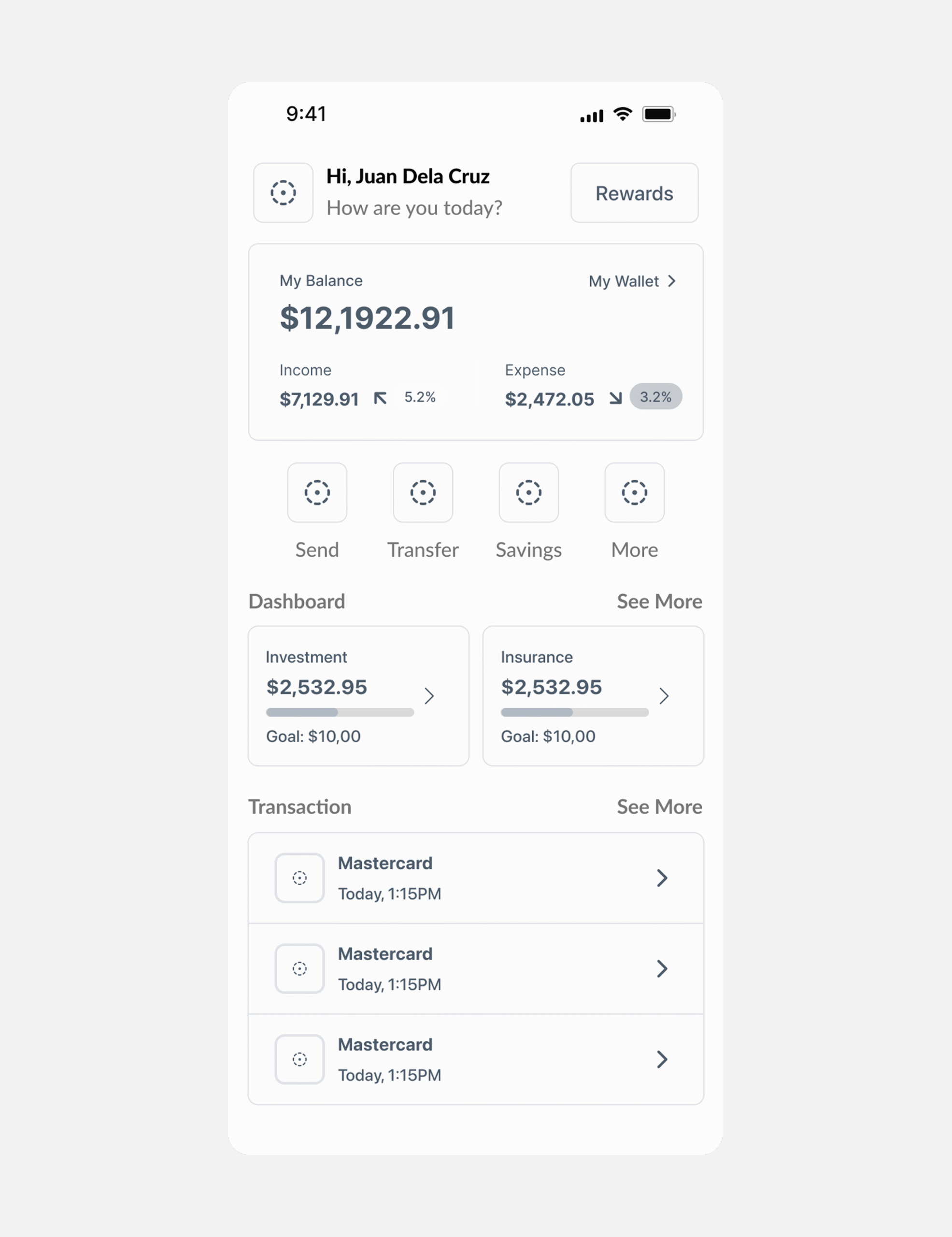Open the first Mastercard transaction
Screen dimensions: 952x1237
pyautogui.click(x=475, y=878)
